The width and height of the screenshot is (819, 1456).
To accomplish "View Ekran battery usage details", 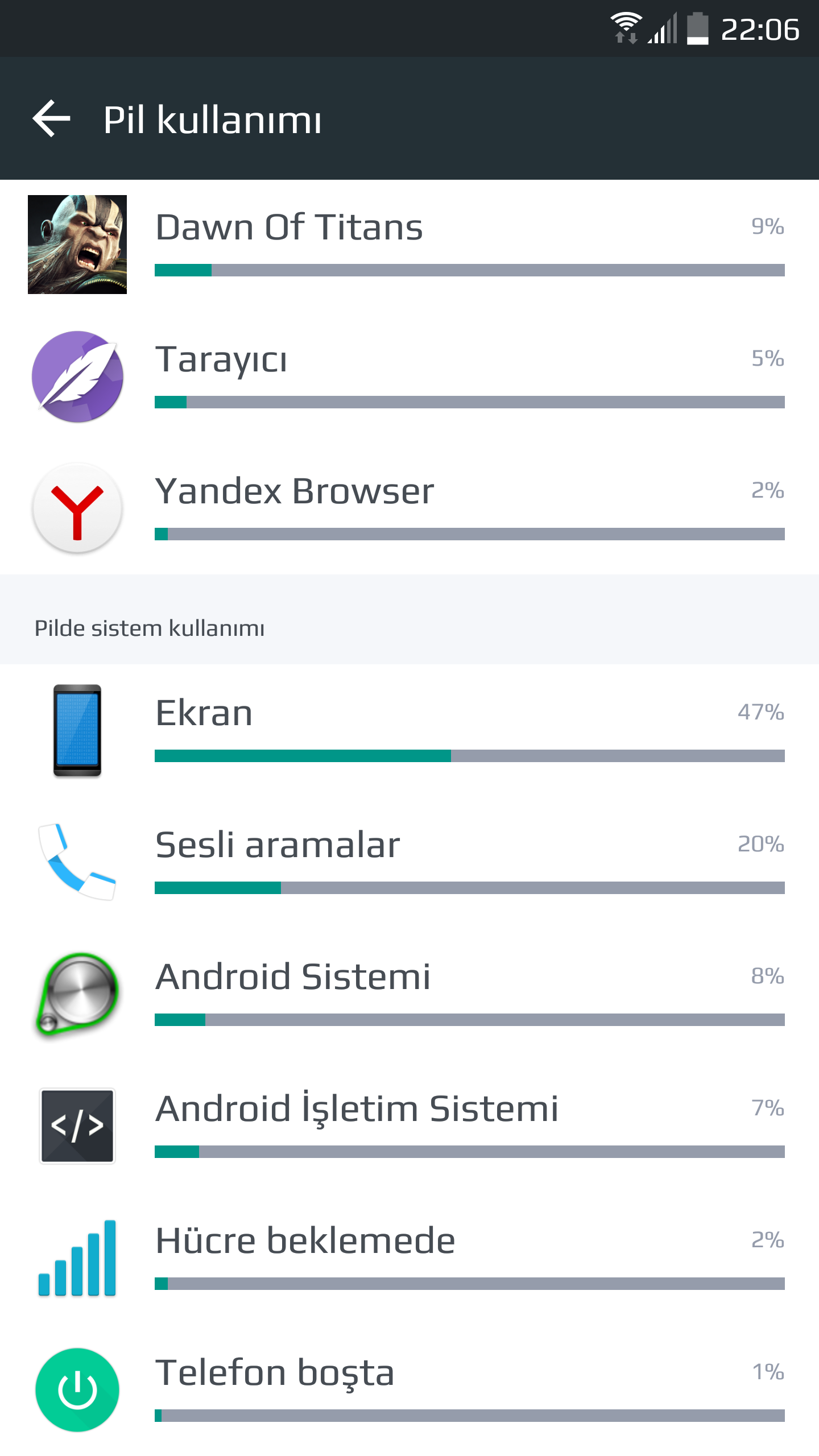I will coord(409,730).
